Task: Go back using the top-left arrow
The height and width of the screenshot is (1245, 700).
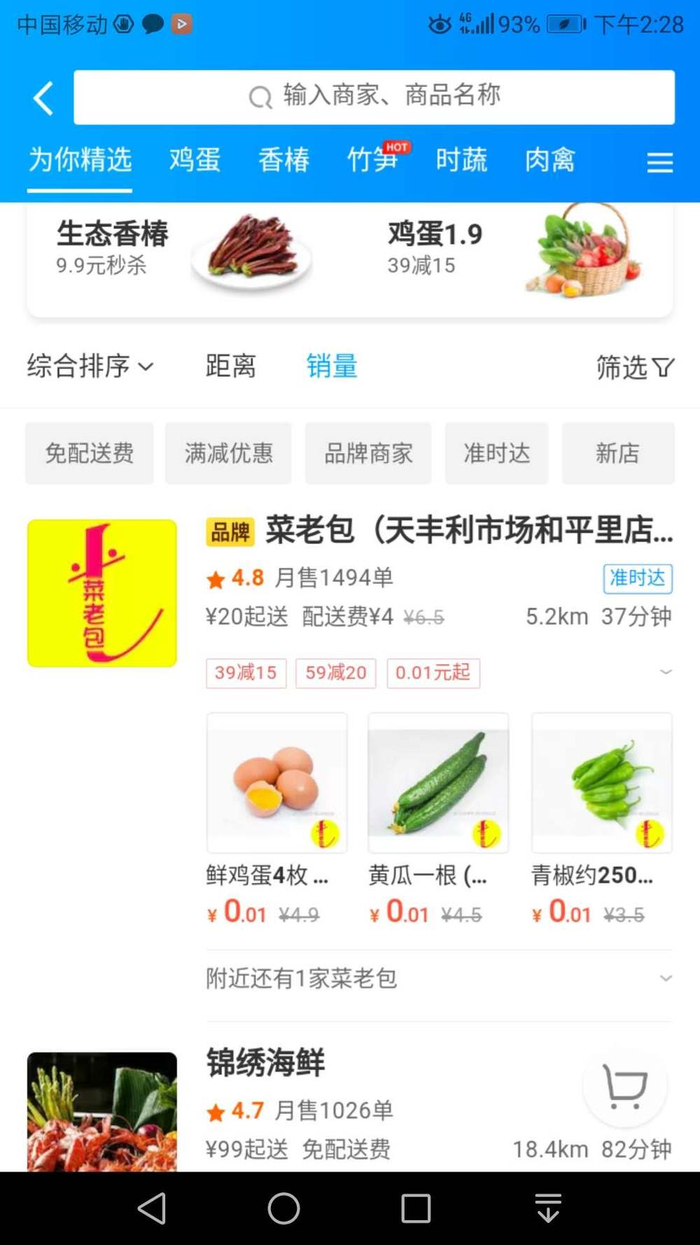Action: click(43, 98)
